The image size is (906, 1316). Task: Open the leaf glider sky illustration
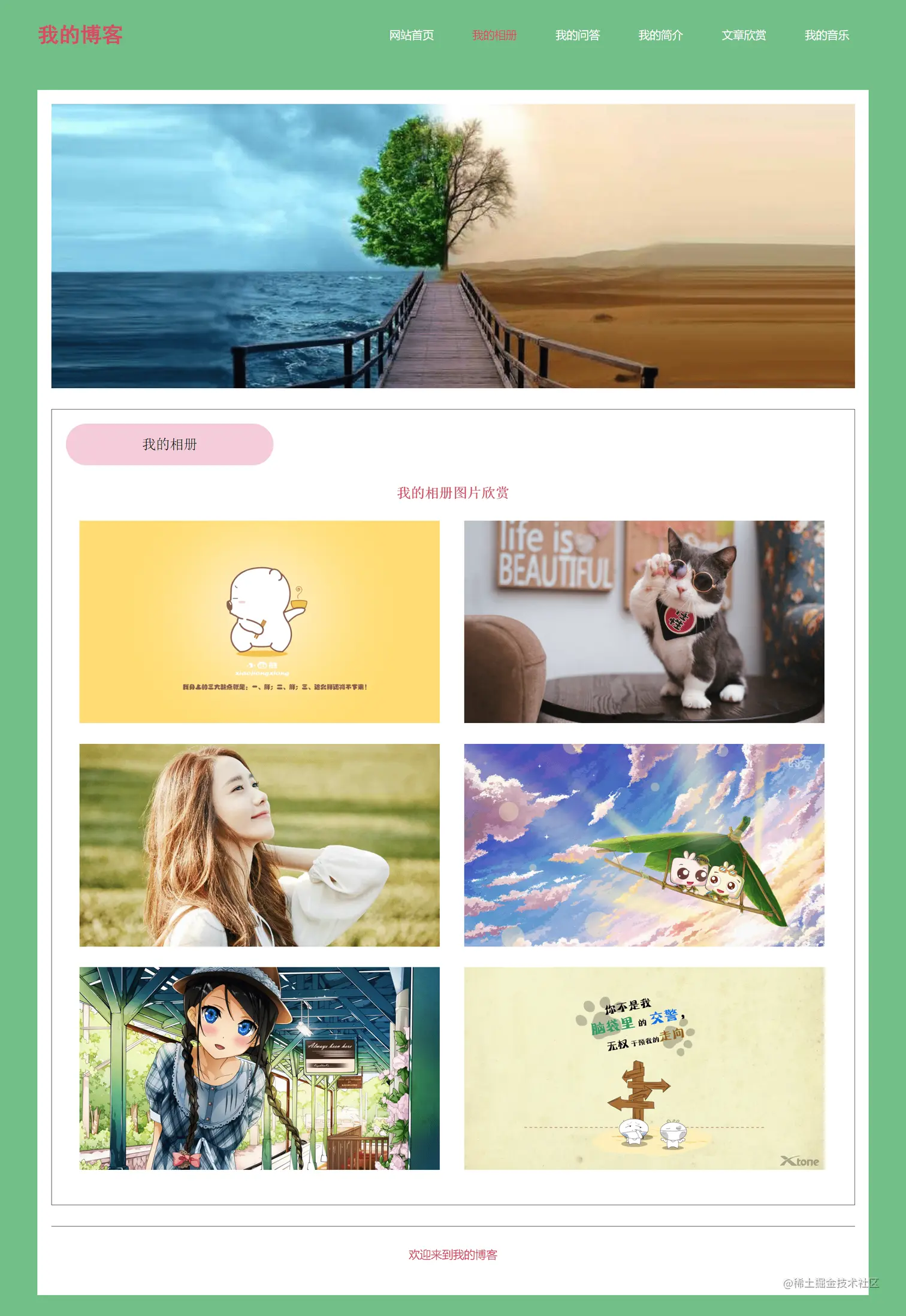[x=644, y=845]
